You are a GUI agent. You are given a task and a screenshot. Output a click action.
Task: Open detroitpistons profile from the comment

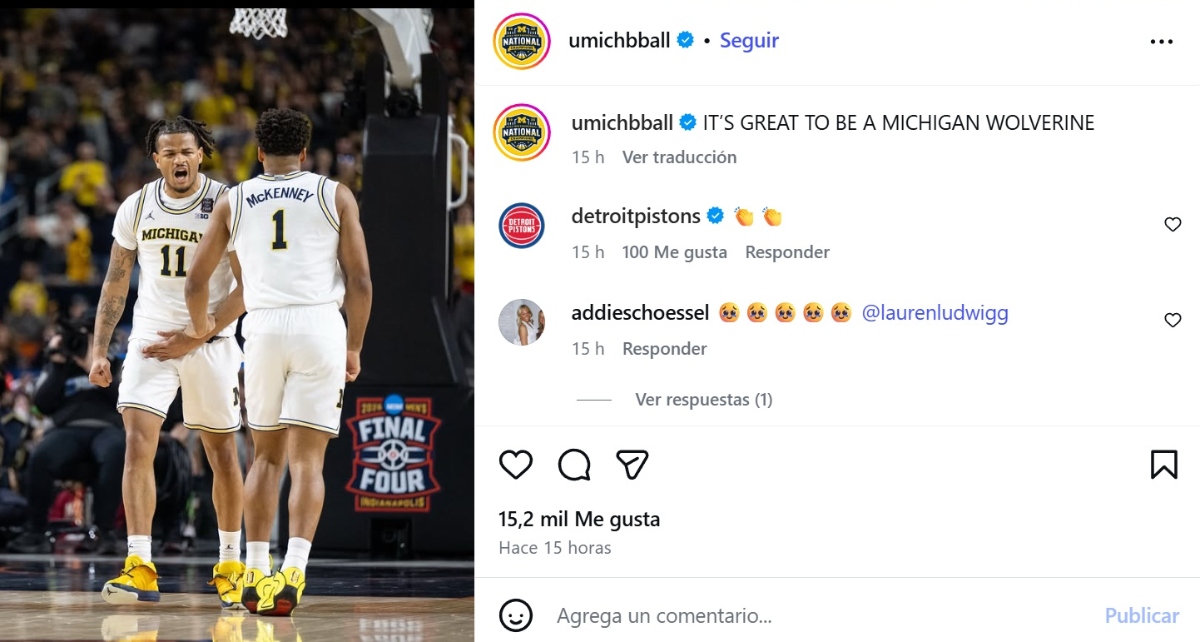click(x=633, y=216)
